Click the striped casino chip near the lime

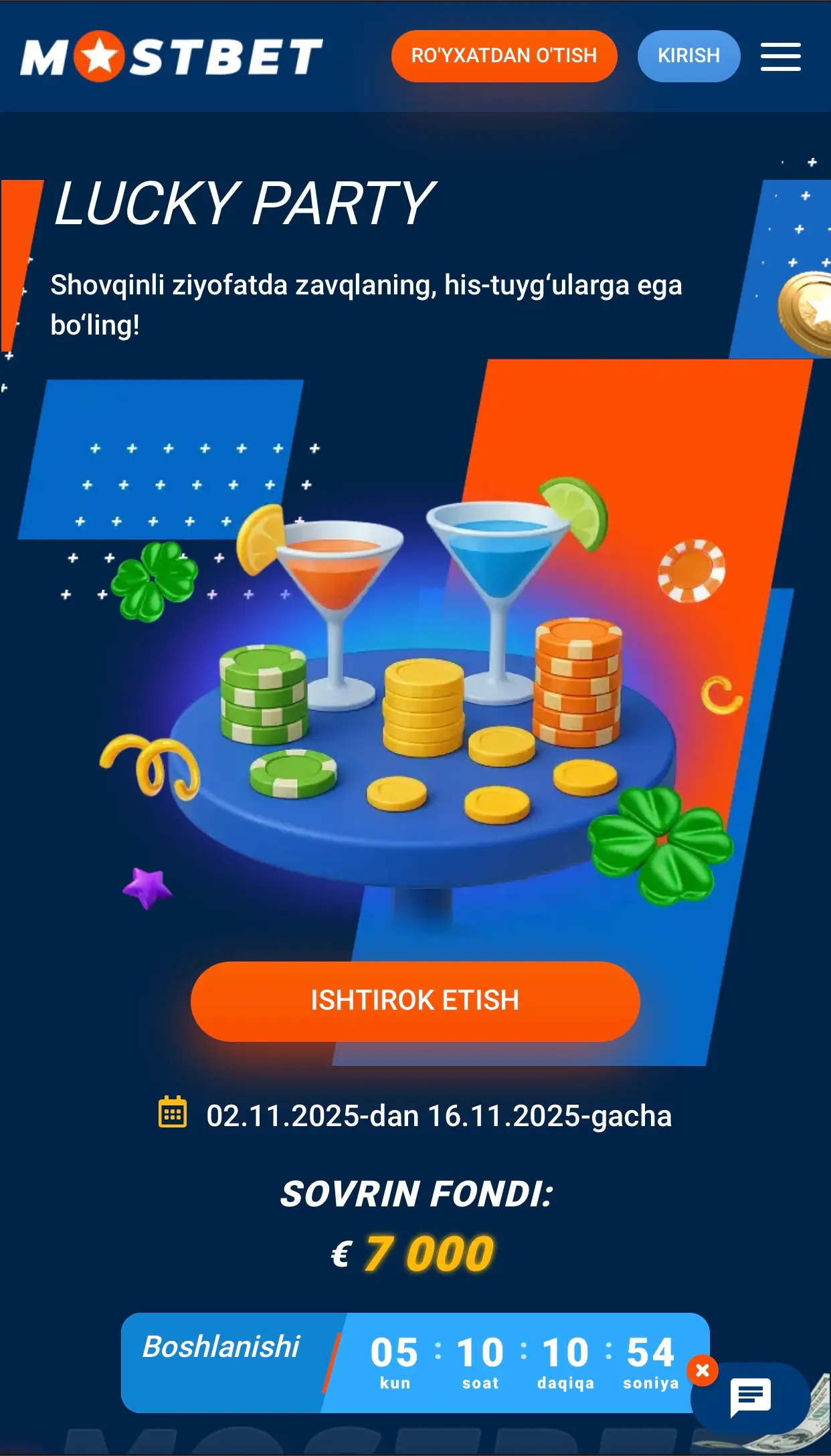[690, 571]
